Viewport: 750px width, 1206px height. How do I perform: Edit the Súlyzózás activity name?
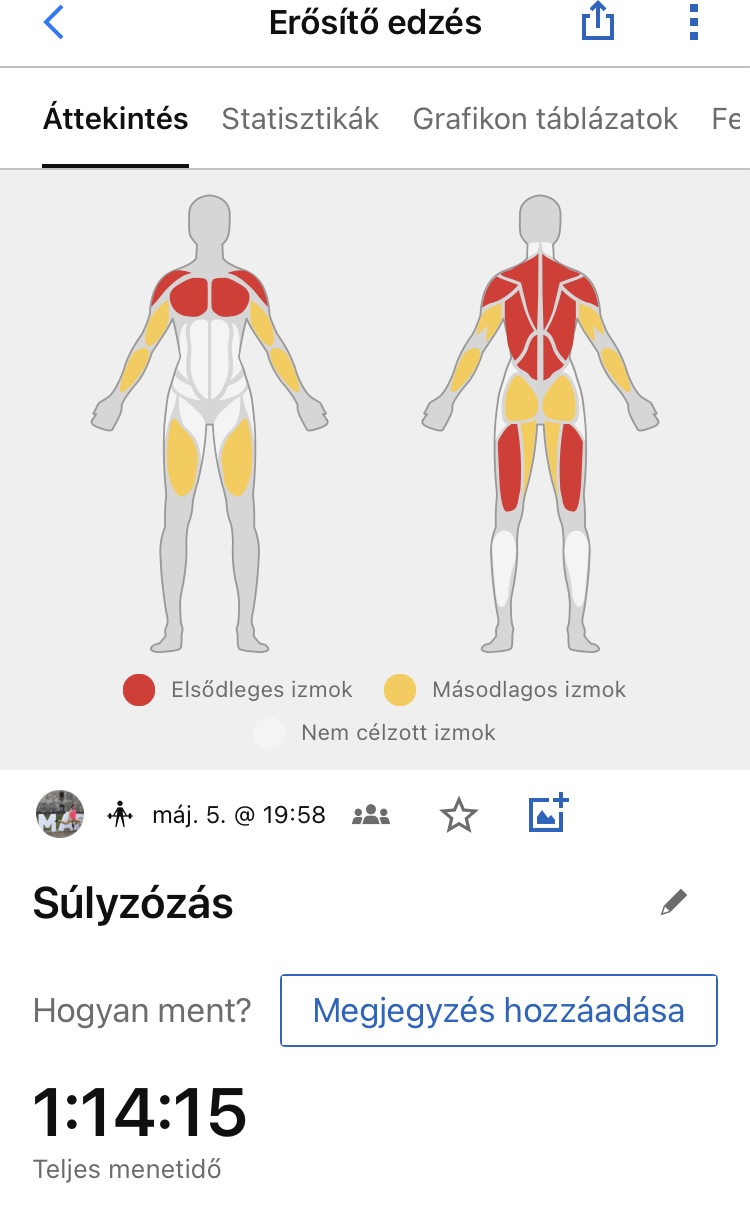[674, 904]
